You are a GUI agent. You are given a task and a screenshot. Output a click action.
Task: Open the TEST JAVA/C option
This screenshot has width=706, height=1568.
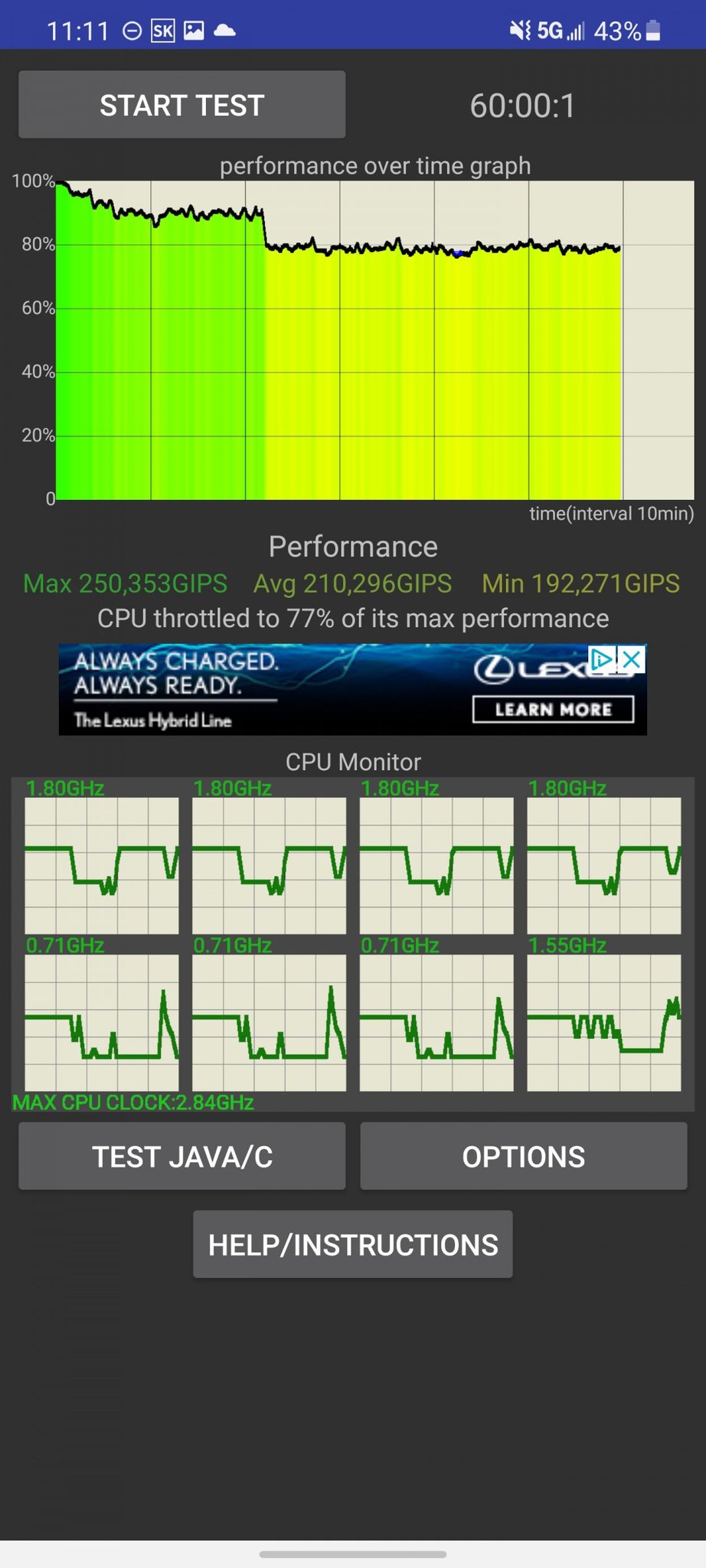click(181, 1156)
